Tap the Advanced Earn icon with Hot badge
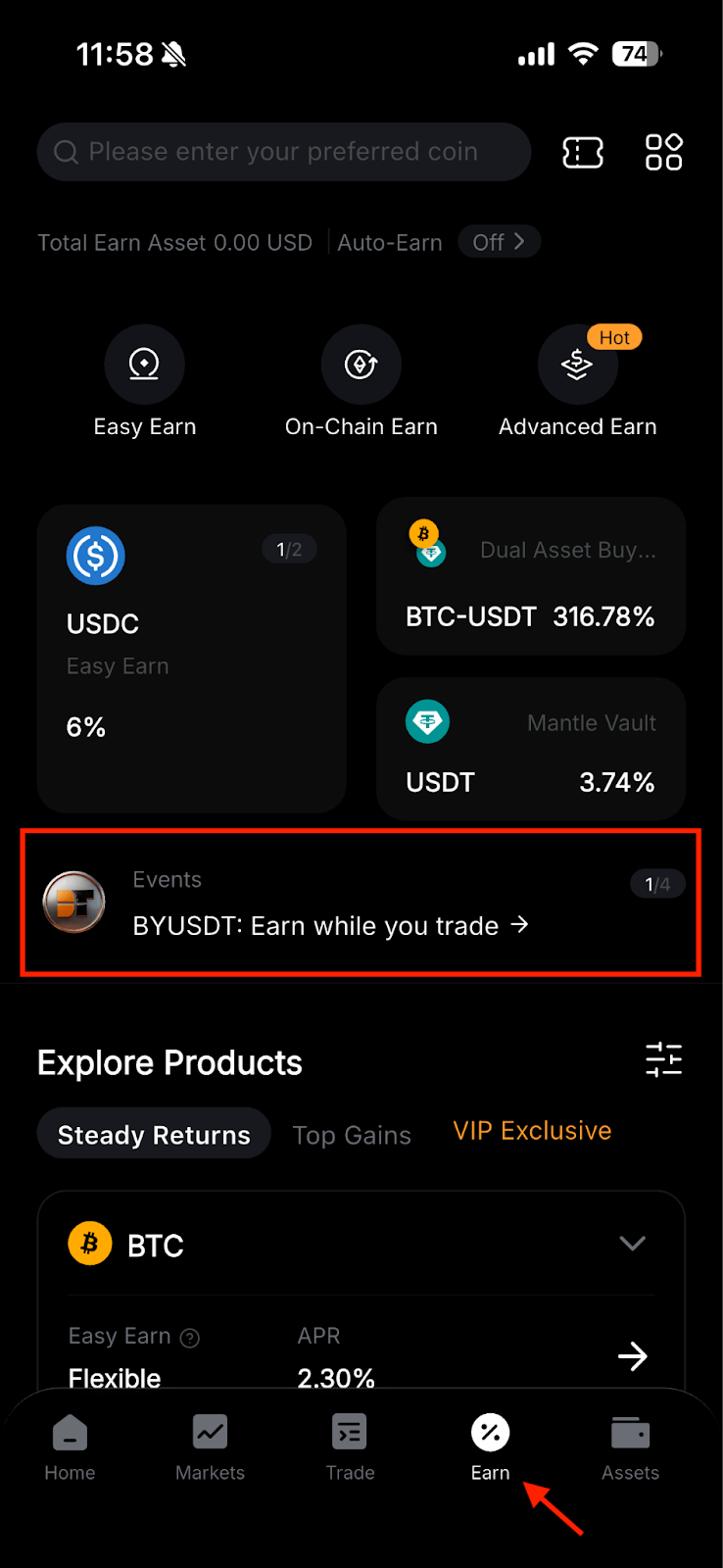Viewport: 723px width, 1568px height. (x=577, y=364)
